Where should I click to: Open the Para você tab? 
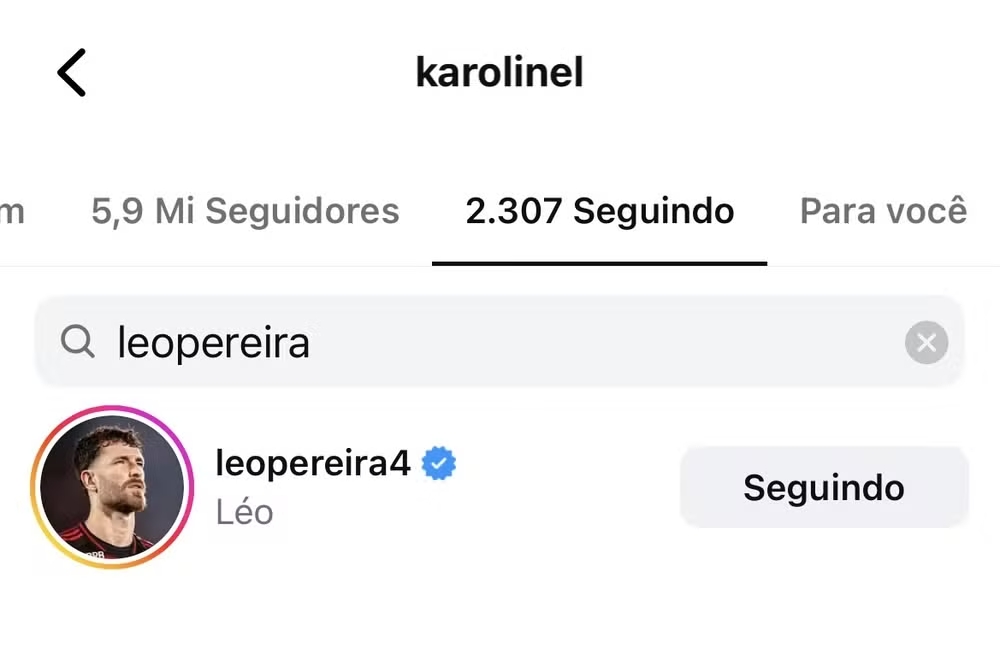point(883,211)
